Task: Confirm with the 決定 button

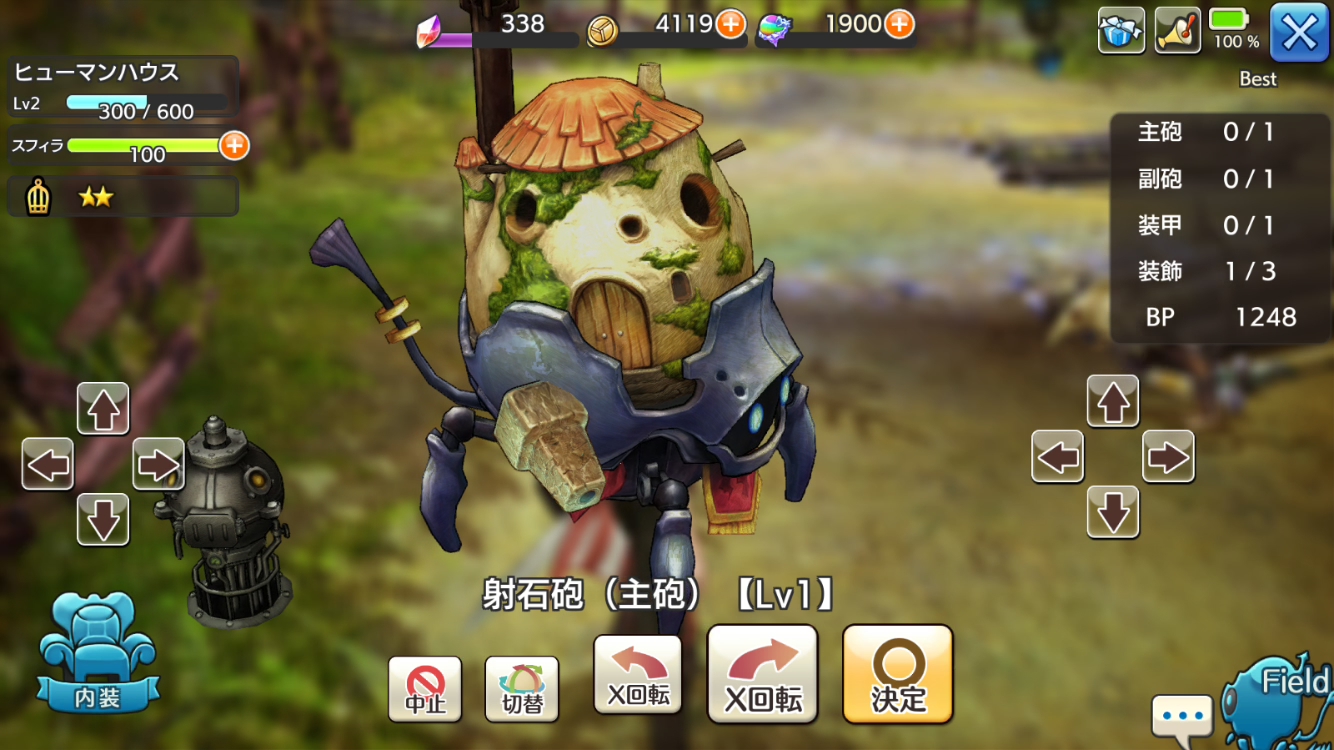Action: (x=897, y=674)
